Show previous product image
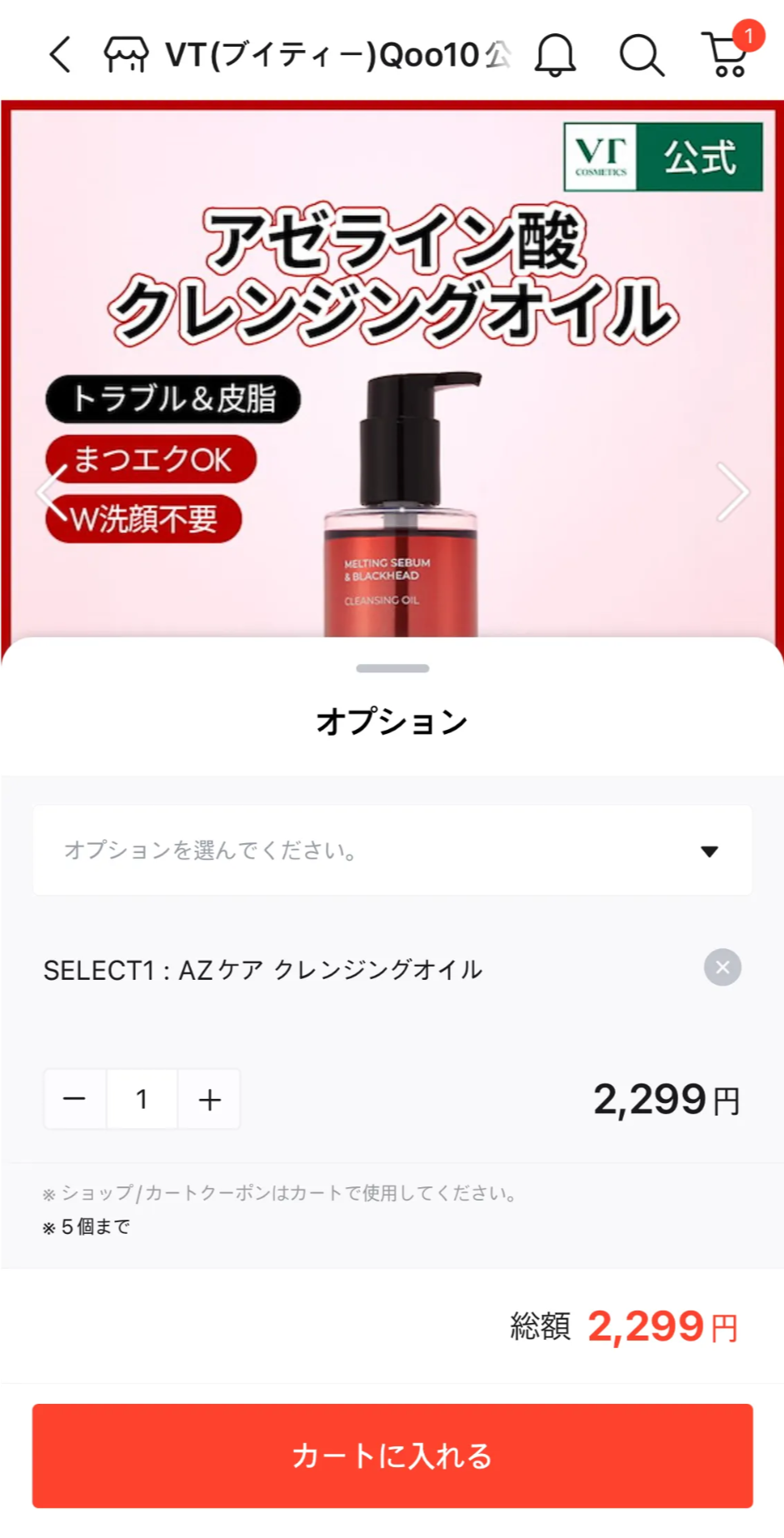784x1538 pixels. (x=52, y=492)
